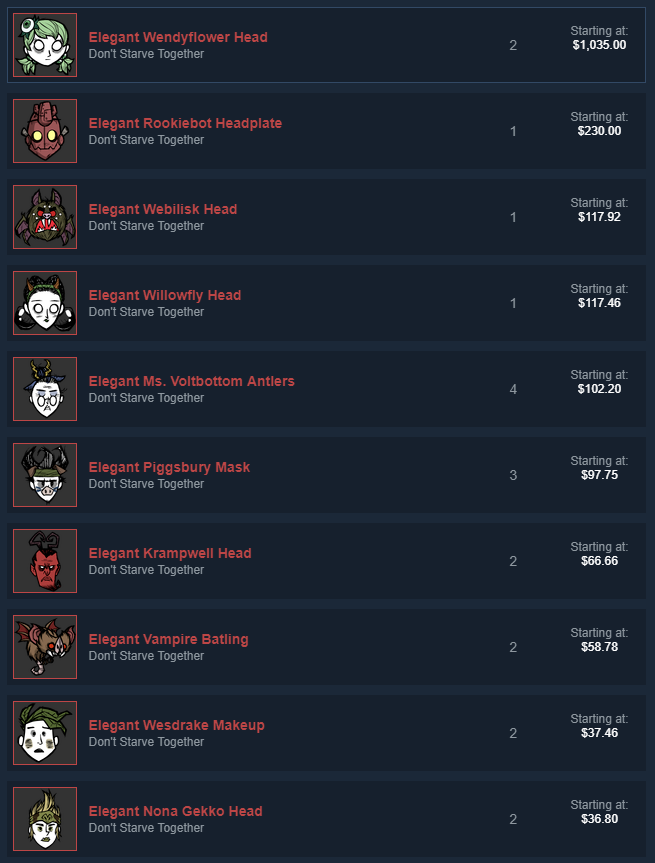Screen dimensions: 655x863
Task: Open the Elegant Wendyflower Head listing
Action: pos(178,37)
